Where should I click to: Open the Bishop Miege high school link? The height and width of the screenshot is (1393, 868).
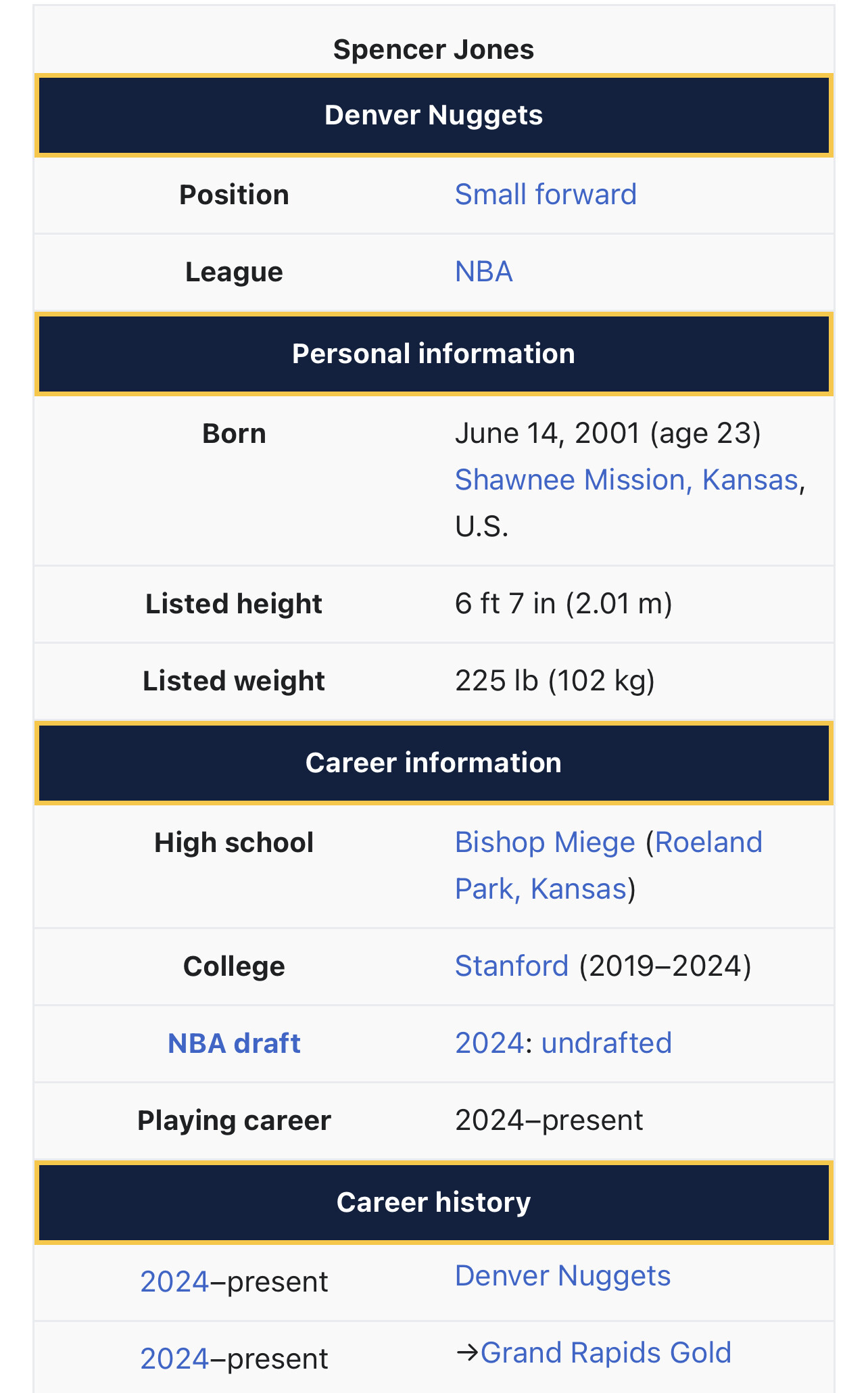545,843
